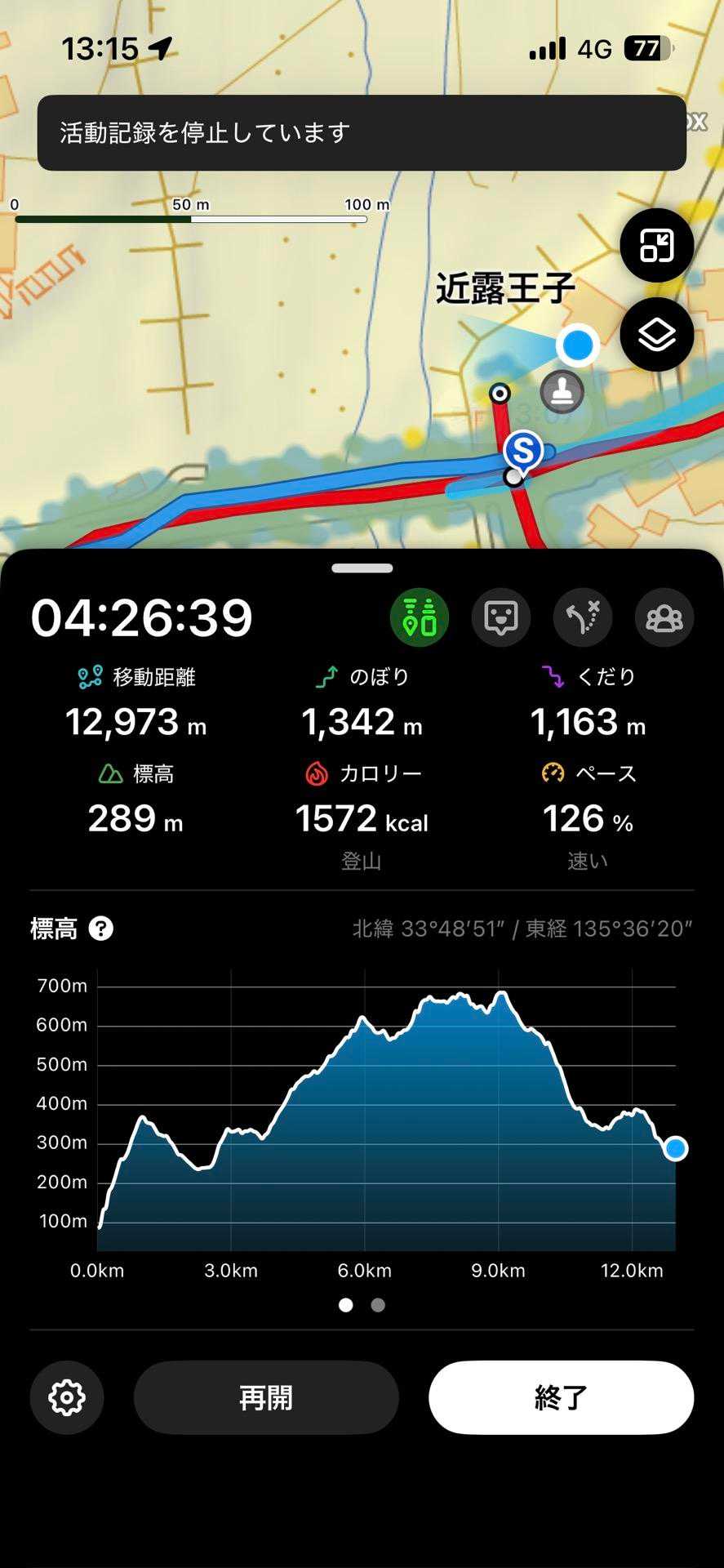Viewport: 724px width, 1568px height.
Task: Open the field memo speech-bubble icon
Action: [500, 617]
